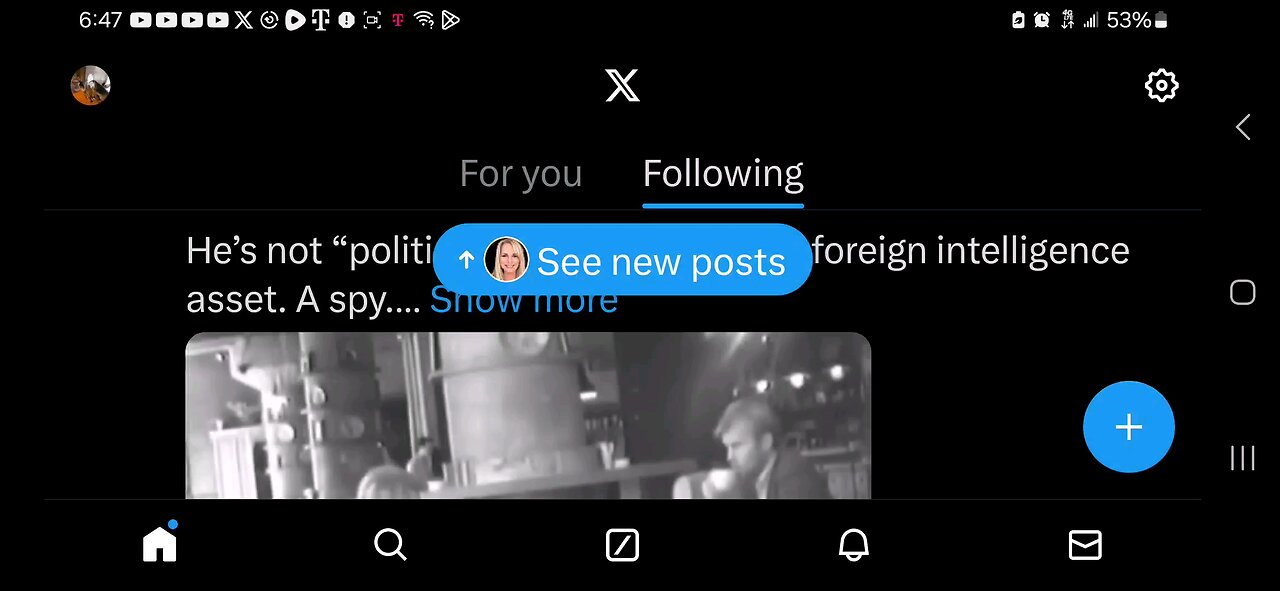The height and width of the screenshot is (591, 1280).
Task: Open timeline settings gear
Action: [1161, 86]
